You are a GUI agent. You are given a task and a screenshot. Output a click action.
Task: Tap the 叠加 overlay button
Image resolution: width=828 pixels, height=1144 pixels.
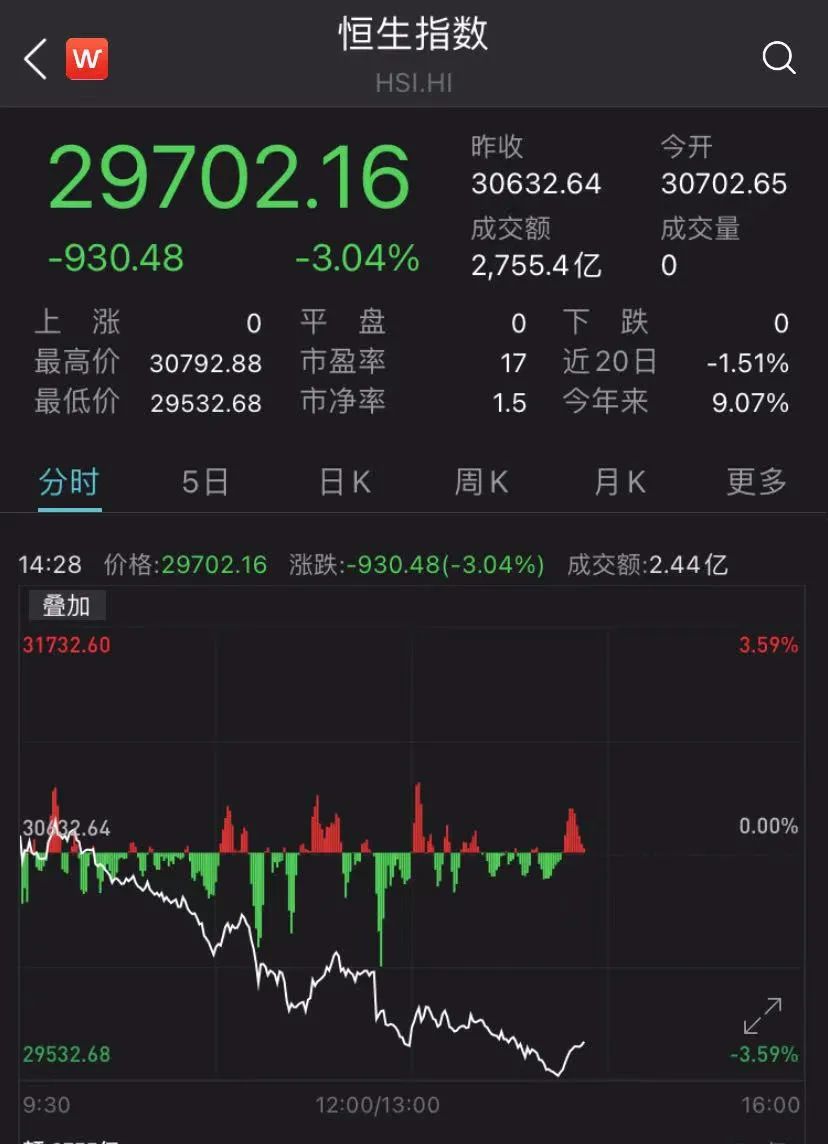point(66,605)
